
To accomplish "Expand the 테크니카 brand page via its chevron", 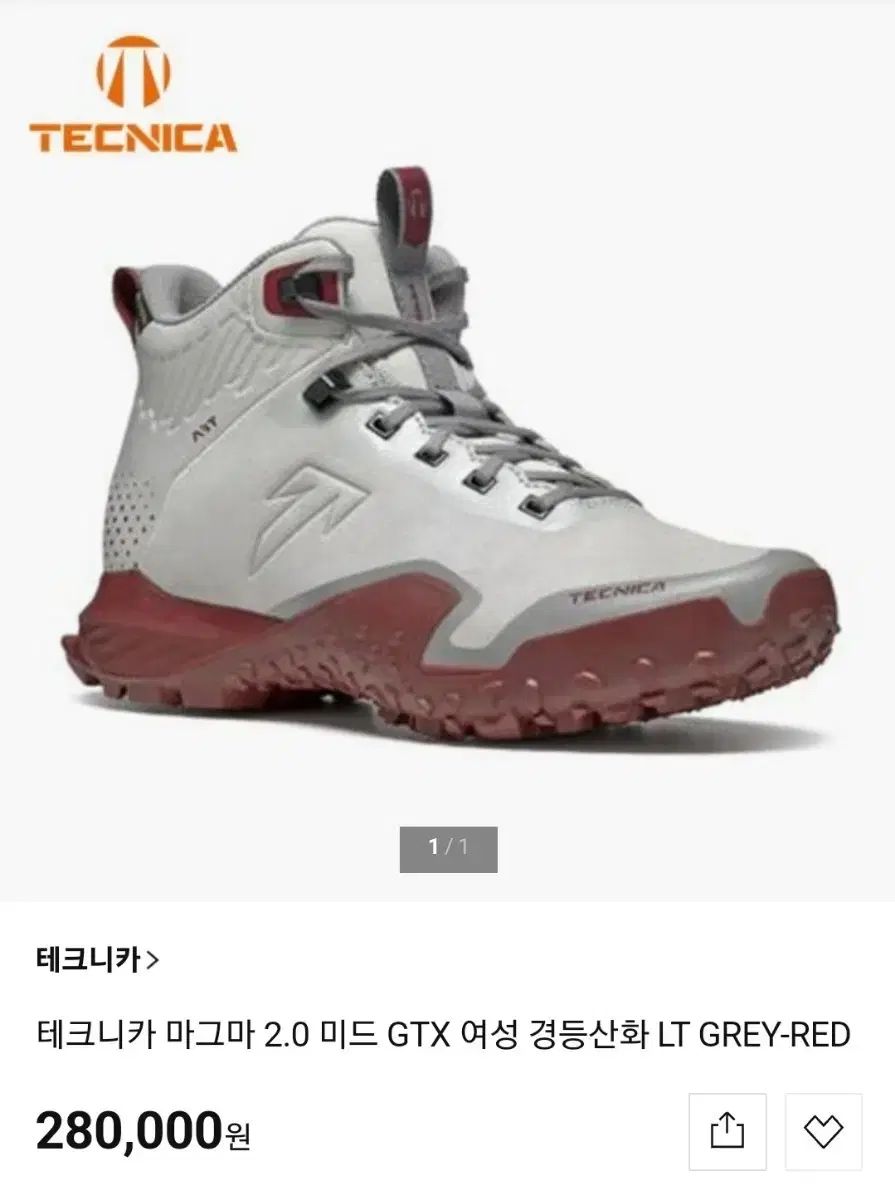I will [152, 960].
